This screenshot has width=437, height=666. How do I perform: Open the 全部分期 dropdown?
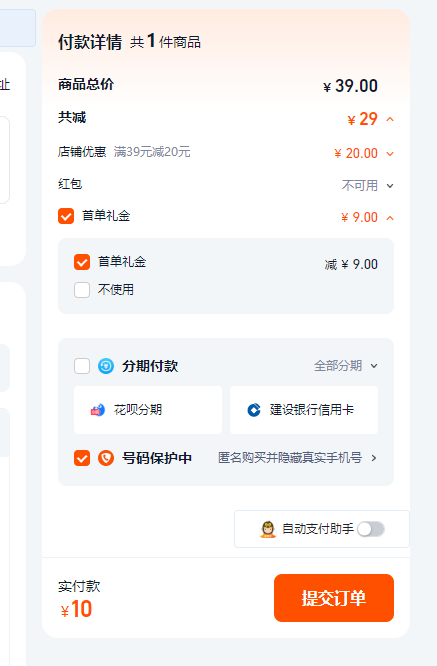(x=346, y=366)
